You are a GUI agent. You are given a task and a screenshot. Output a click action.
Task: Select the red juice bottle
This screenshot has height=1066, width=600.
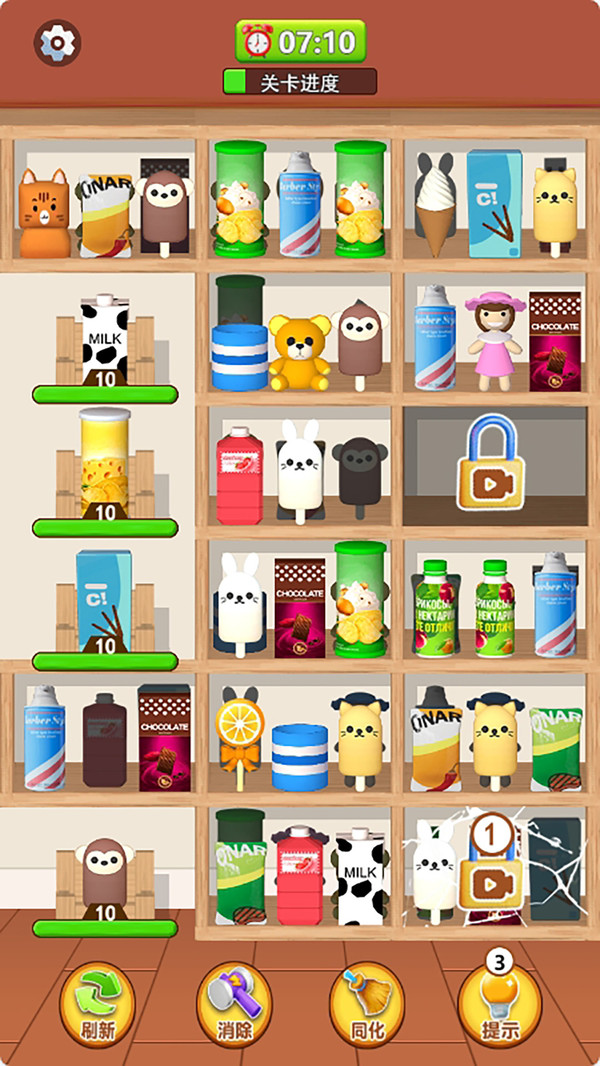click(x=240, y=474)
